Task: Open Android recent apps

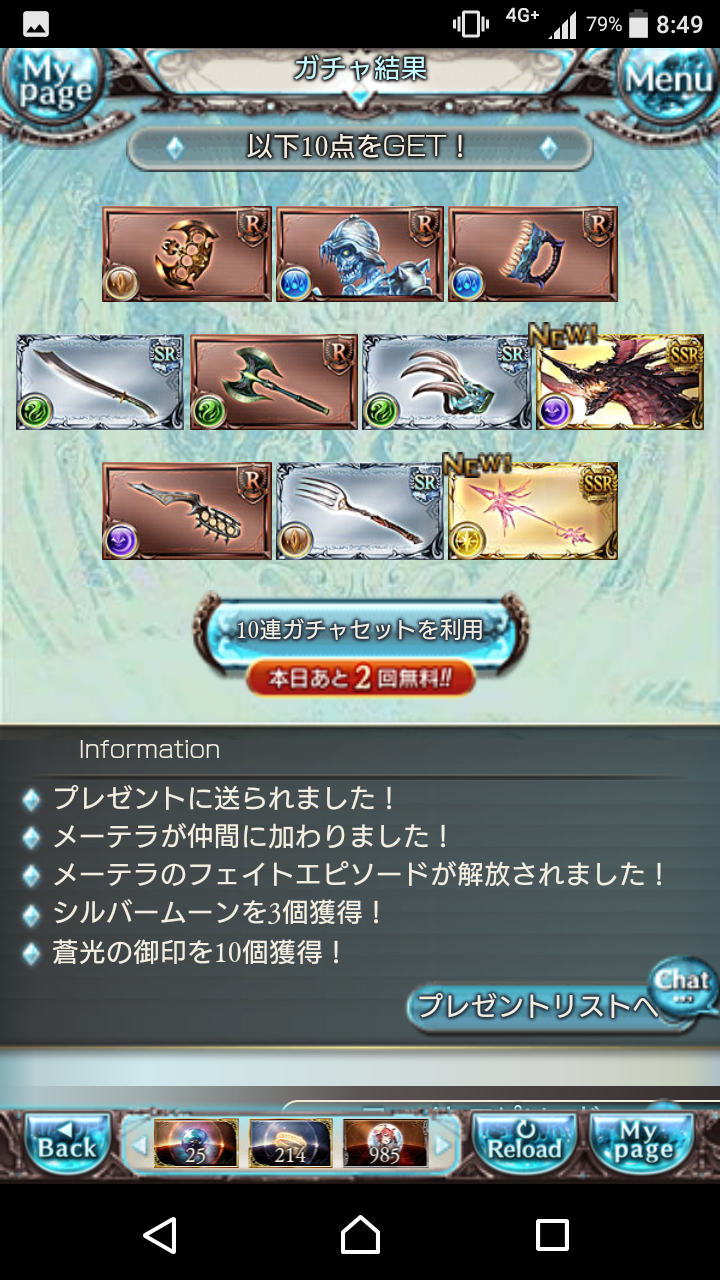Action: (x=552, y=1235)
